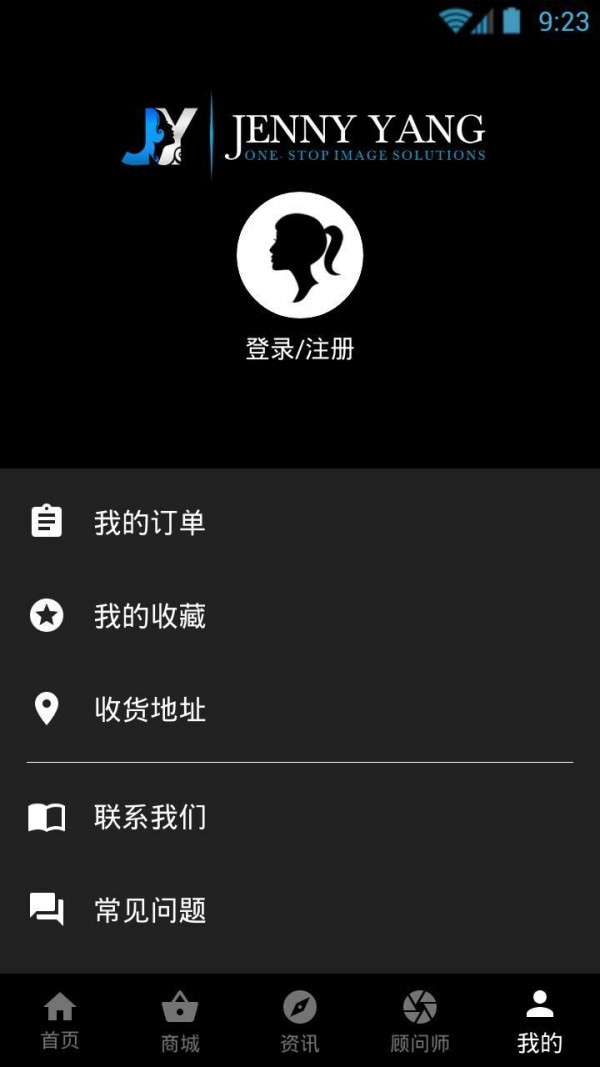This screenshot has width=600, height=1067.
Task: Switch to the 资讯 news tab
Action: tap(300, 1022)
